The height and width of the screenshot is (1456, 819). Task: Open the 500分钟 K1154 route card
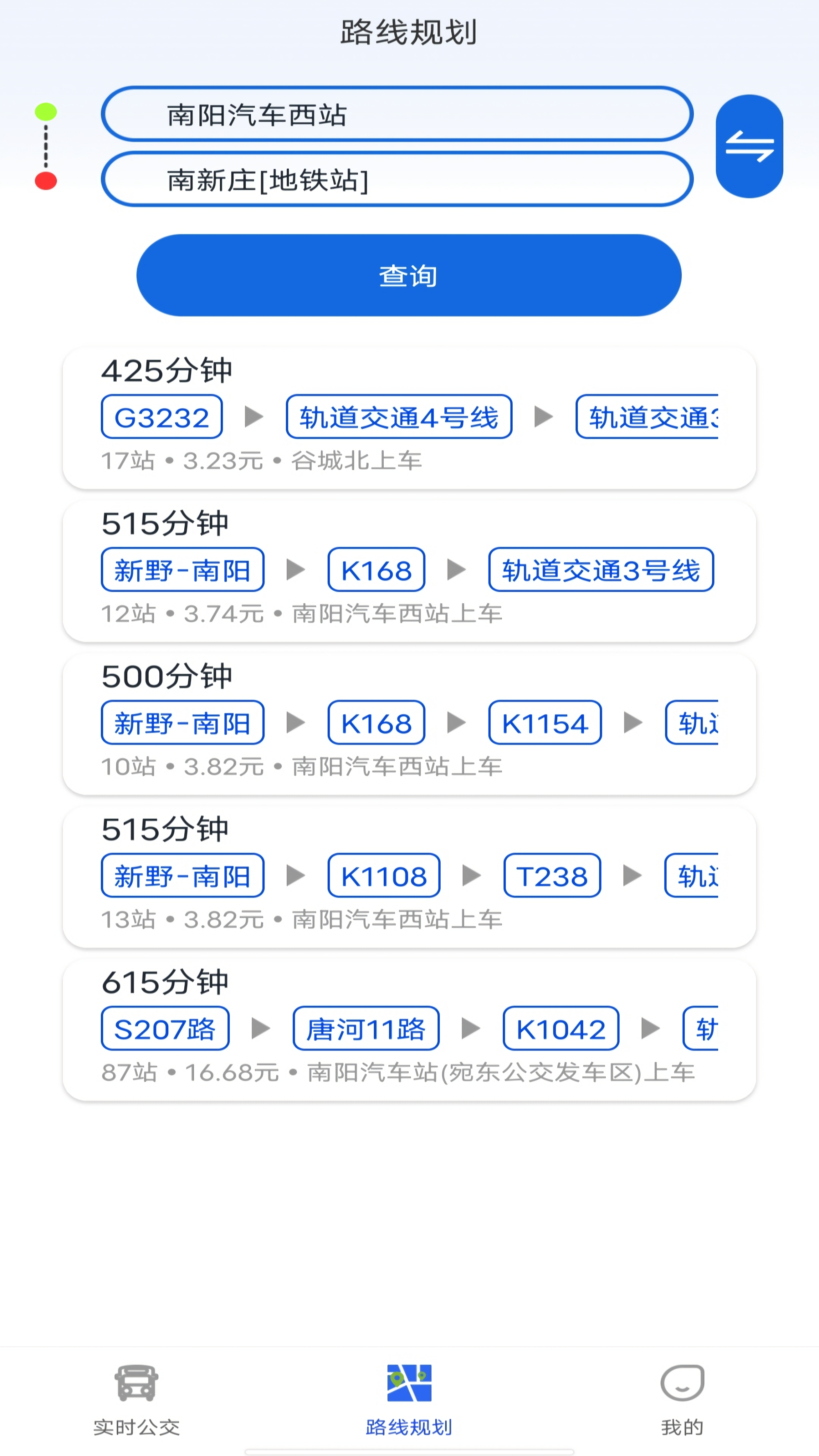(409, 725)
